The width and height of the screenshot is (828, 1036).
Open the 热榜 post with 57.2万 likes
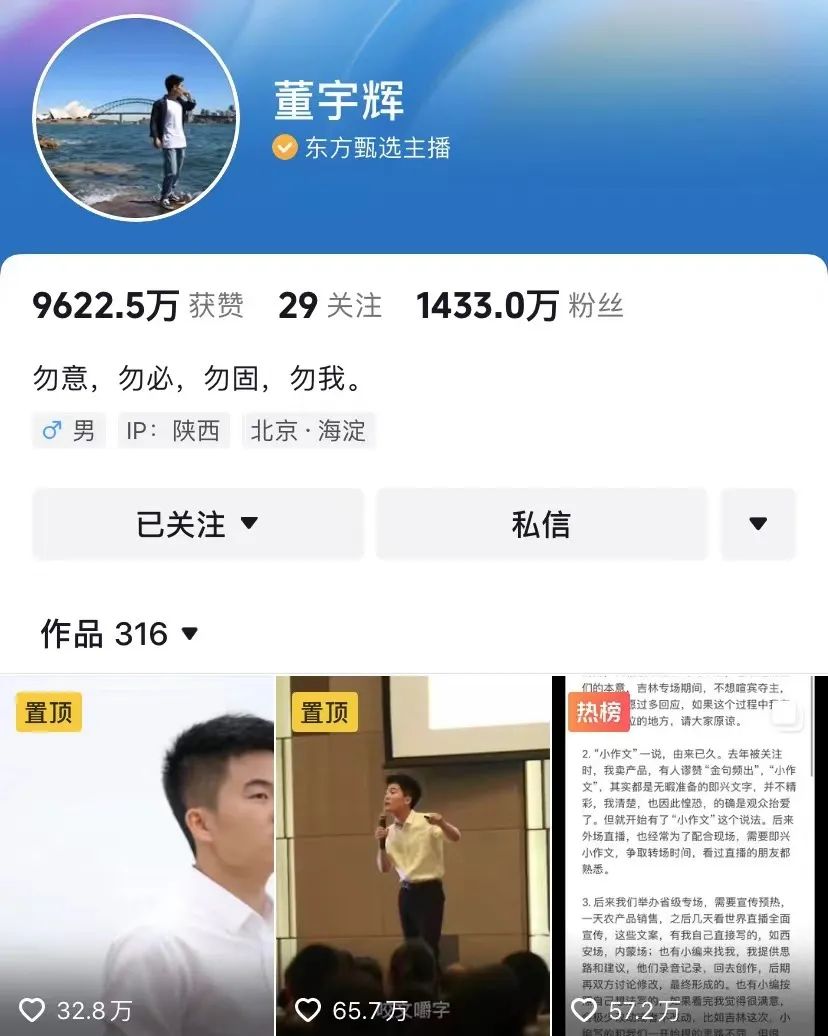(690, 855)
